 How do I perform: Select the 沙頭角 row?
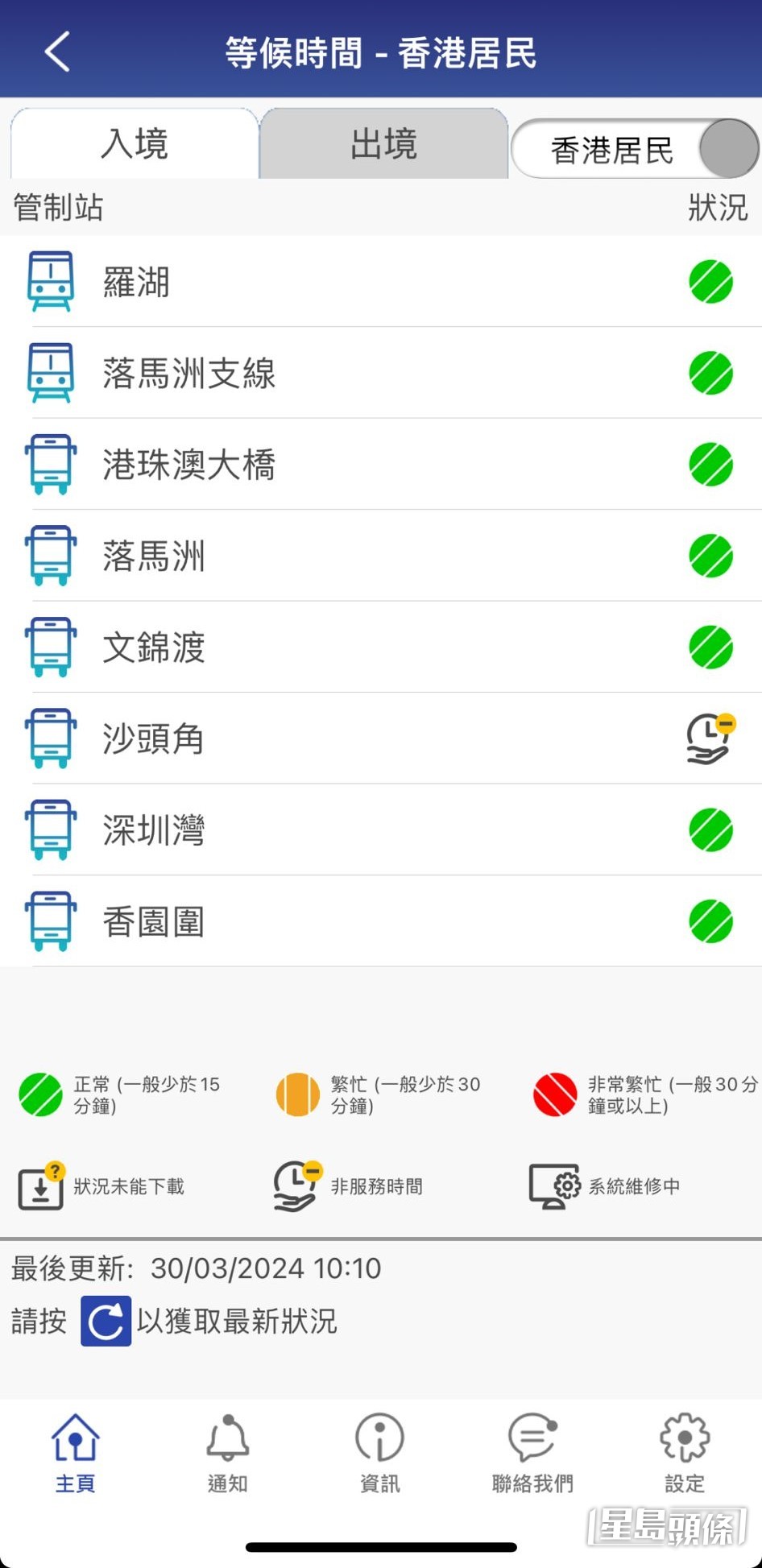[x=380, y=738]
